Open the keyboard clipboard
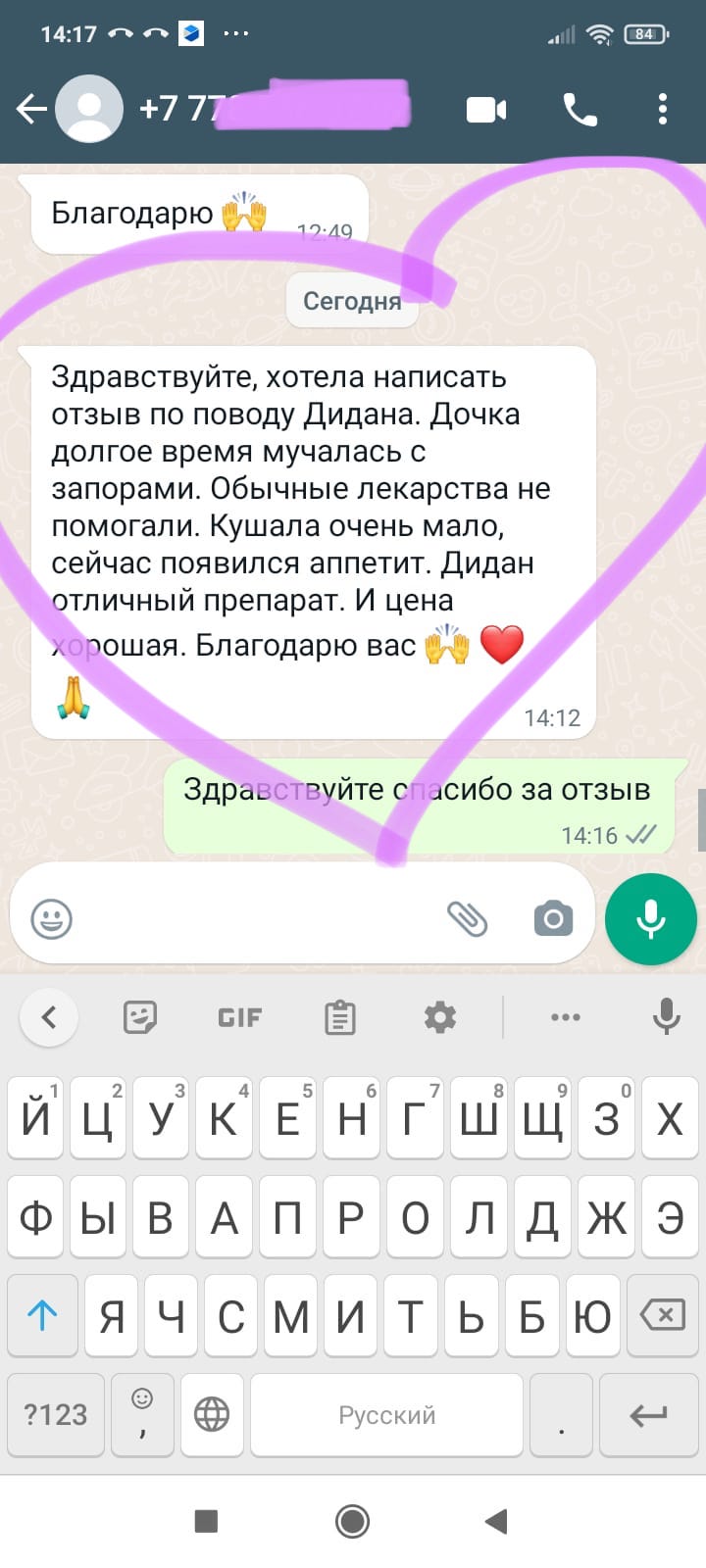This screenshot has width=706, height=1568. coord(340,1017)
